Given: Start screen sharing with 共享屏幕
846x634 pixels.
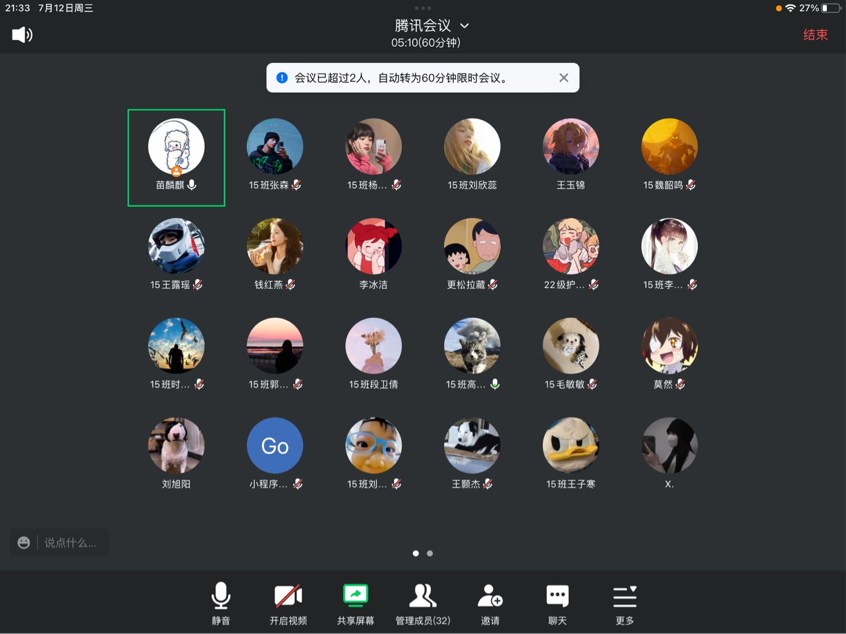Looking at the screenshot, I should point(355,603).
